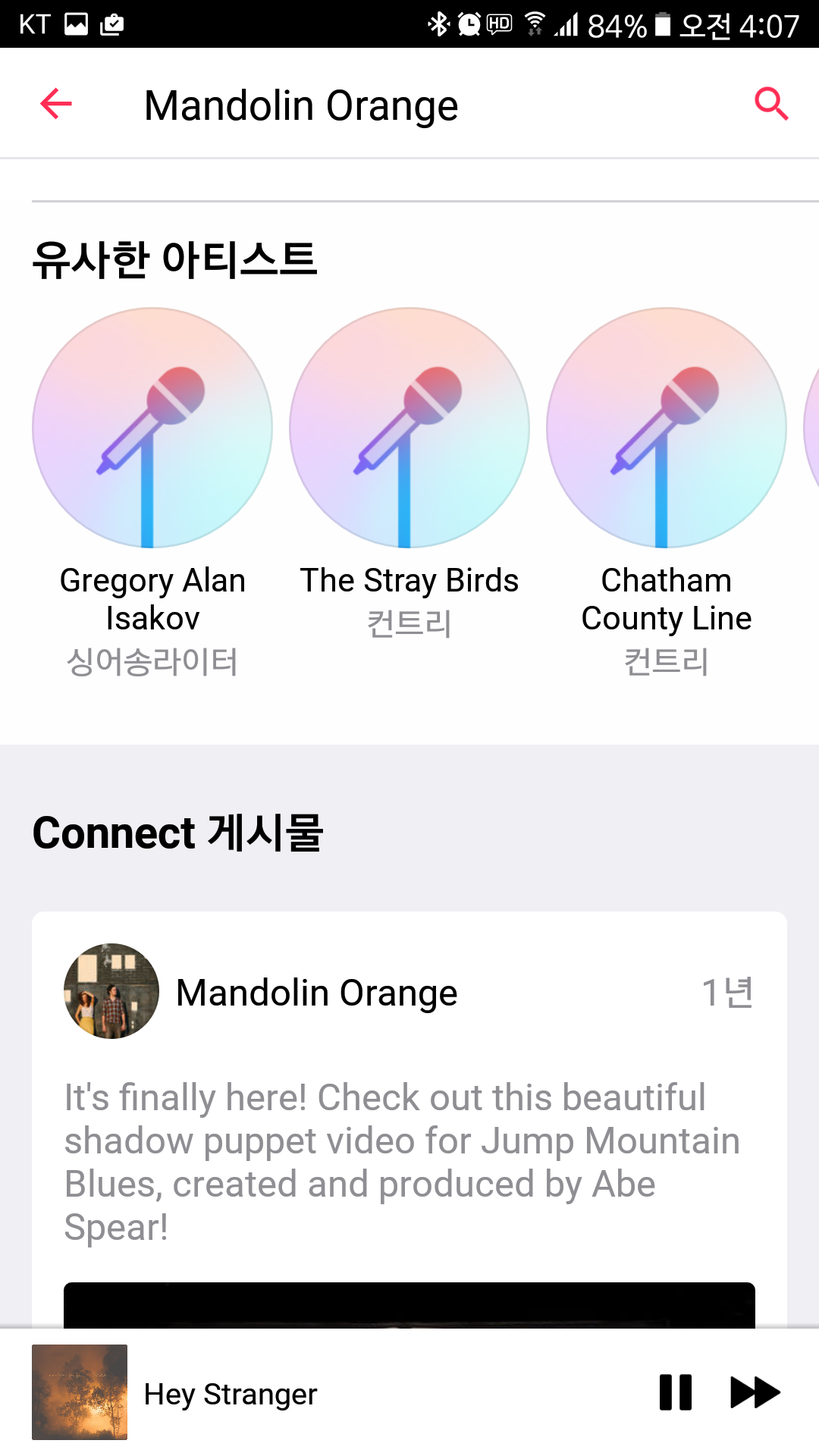Skip to the next track
819x1456 pixels.
[x=755, y=1392]
